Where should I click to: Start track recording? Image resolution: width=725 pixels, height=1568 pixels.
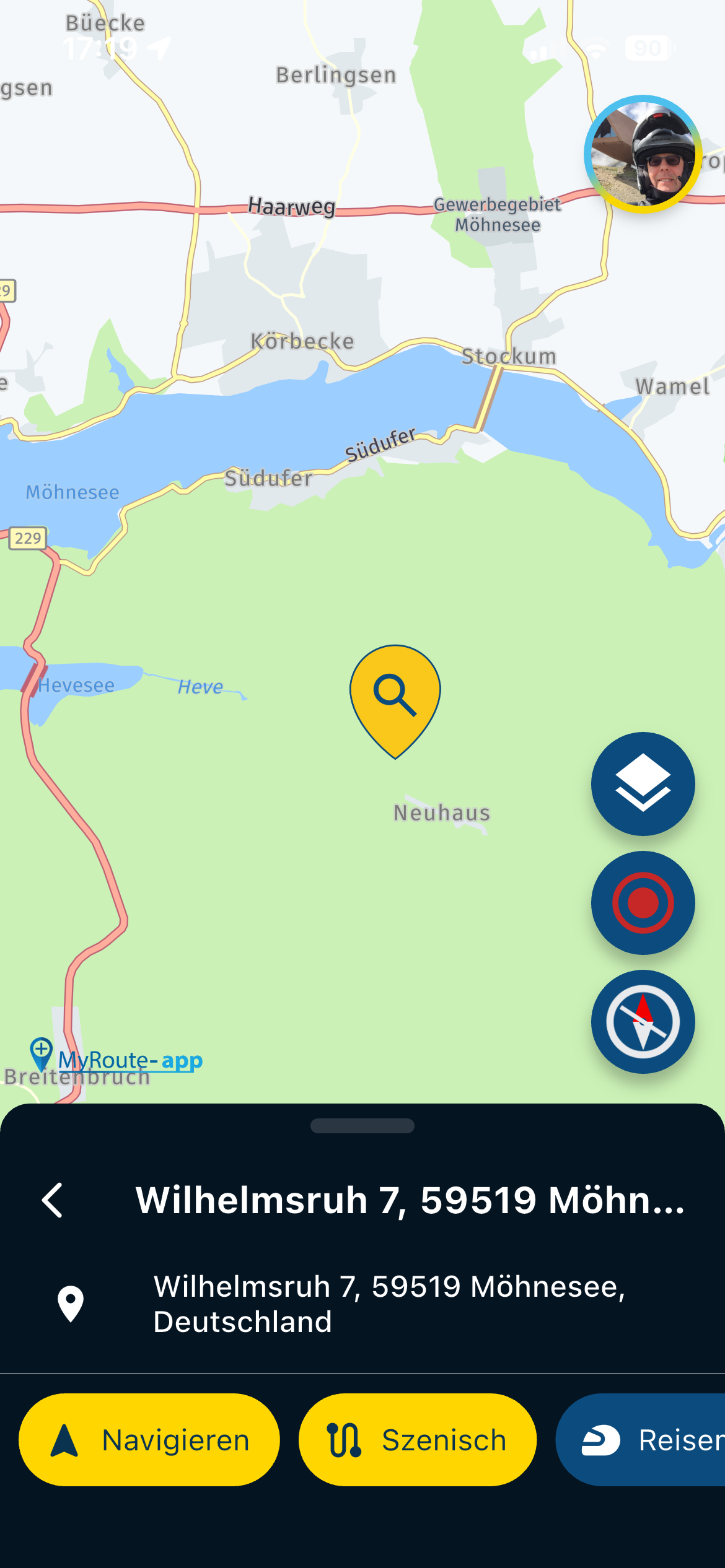click(643, 903)
